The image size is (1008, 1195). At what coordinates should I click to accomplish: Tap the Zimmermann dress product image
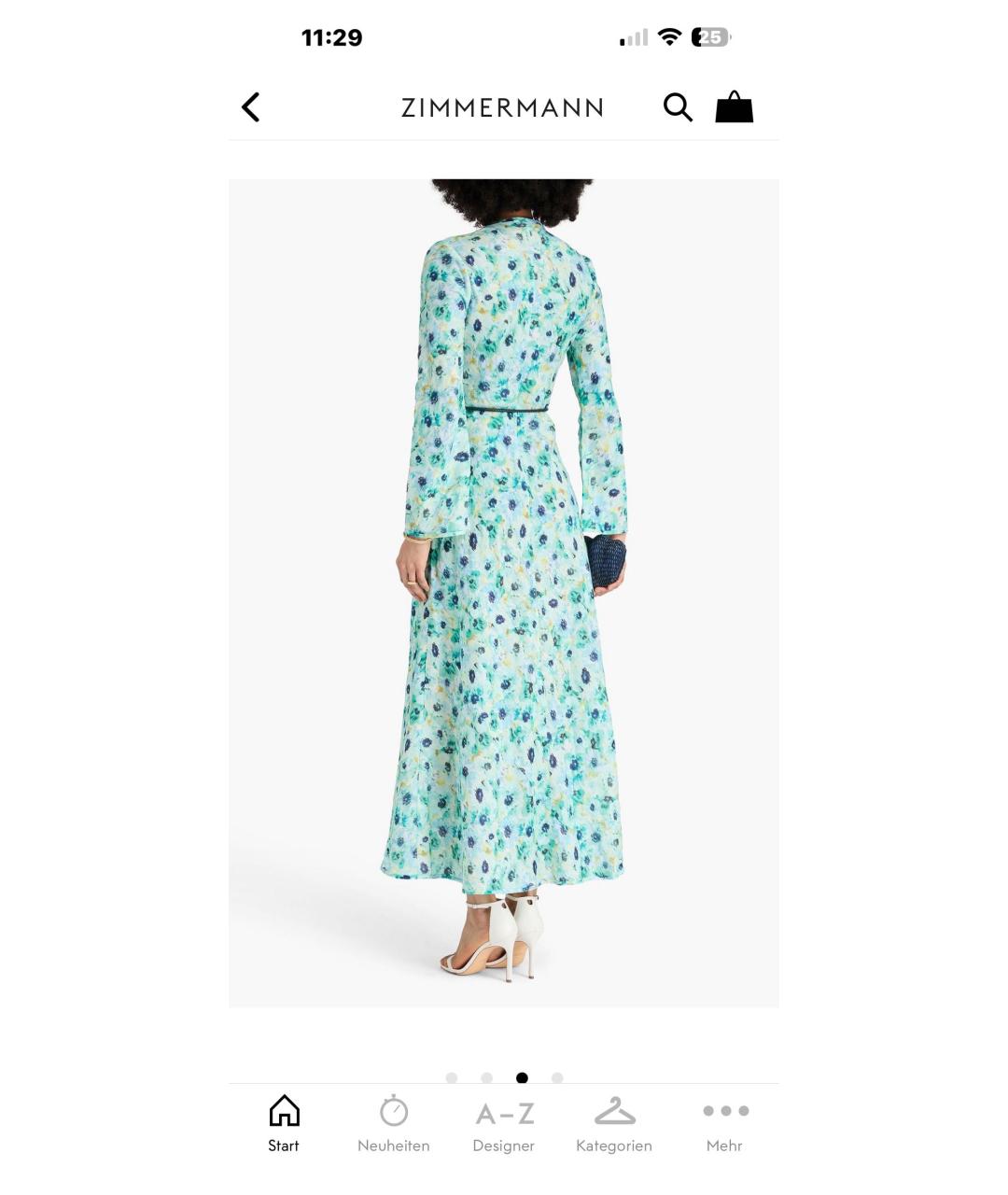[504, 593]
